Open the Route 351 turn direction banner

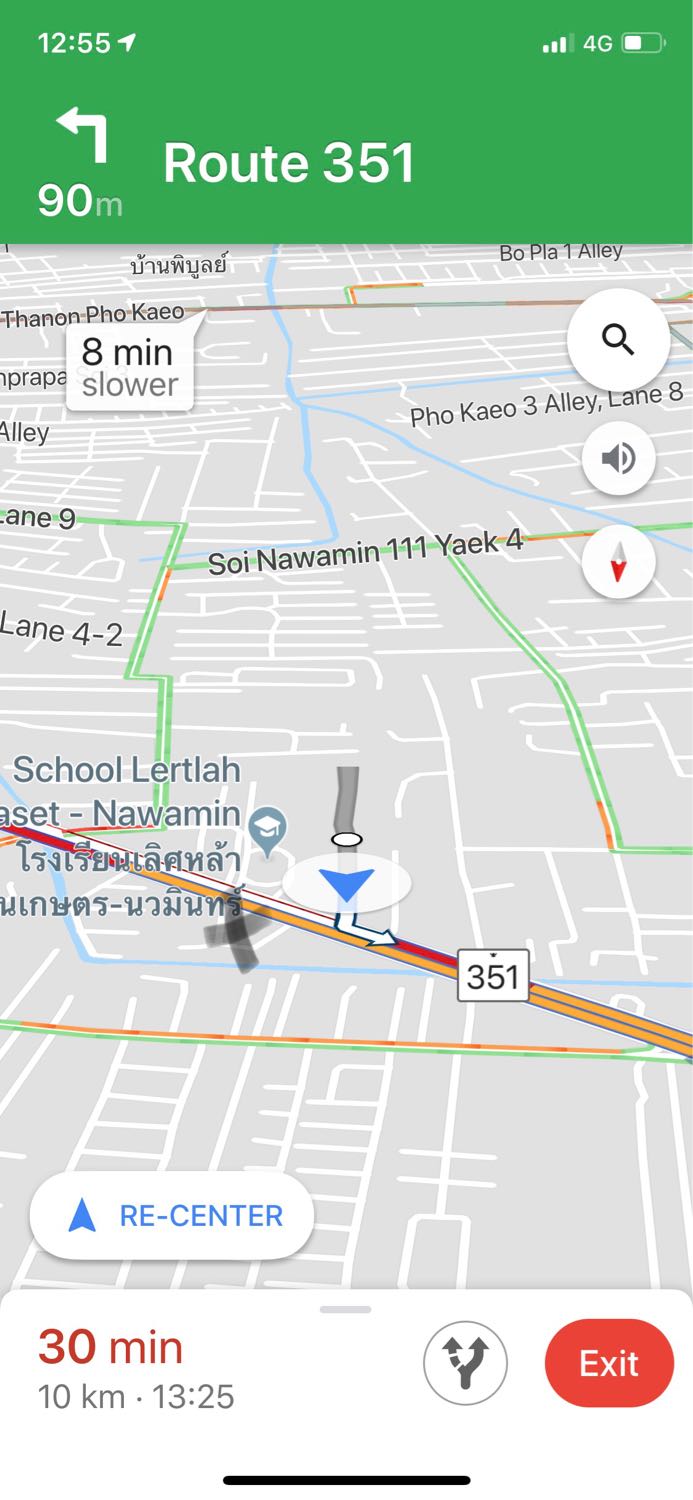(288, 164)
